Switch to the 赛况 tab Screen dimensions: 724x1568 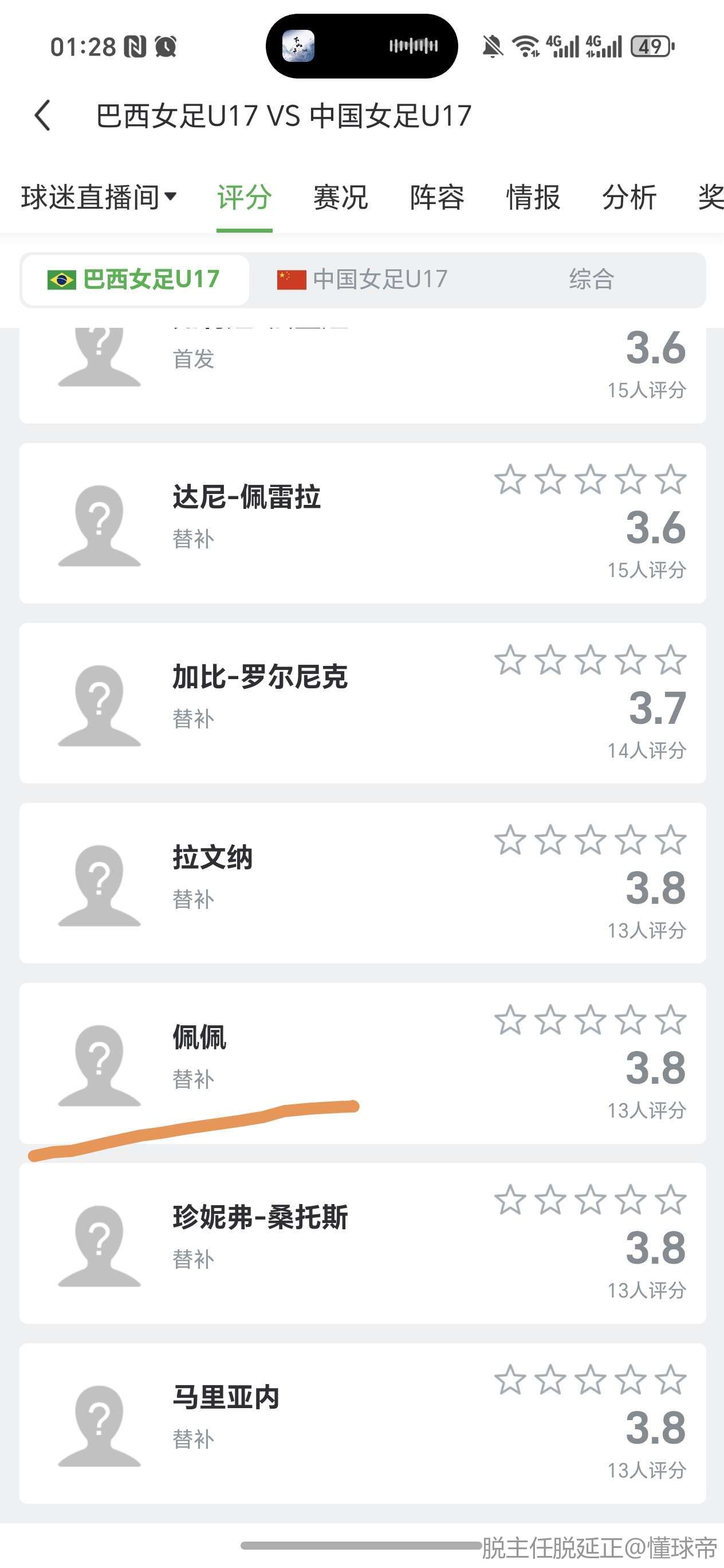click(x=340, y=197)
